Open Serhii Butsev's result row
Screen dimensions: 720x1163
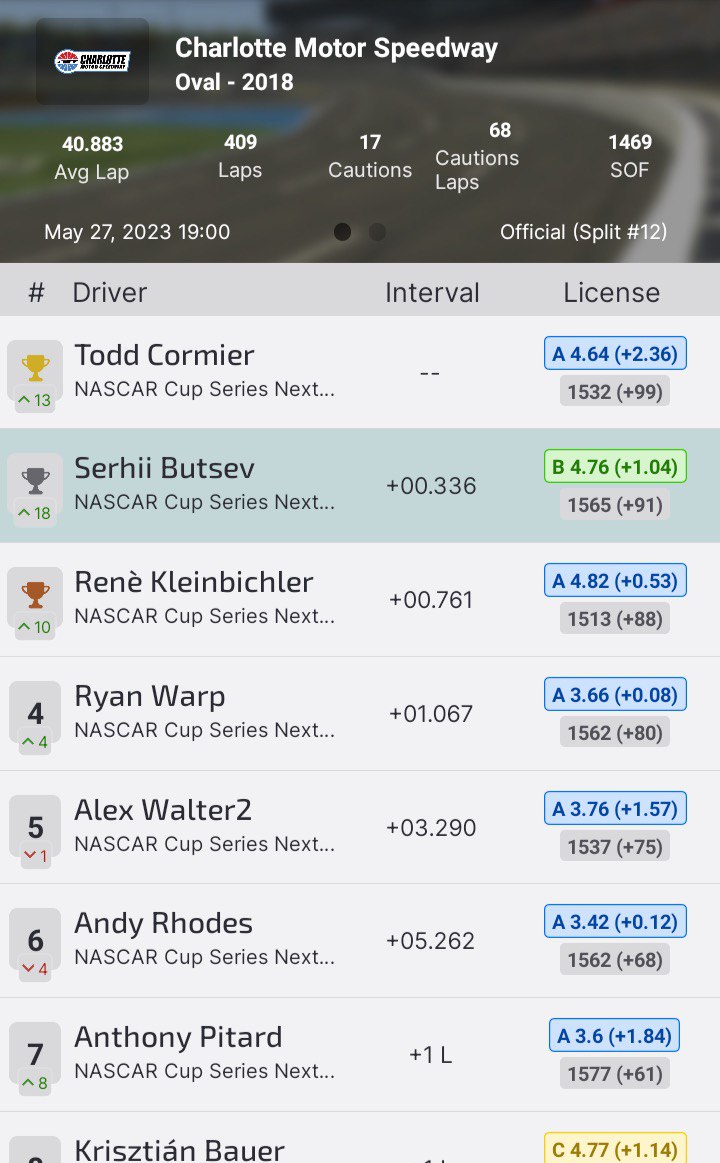360,486
